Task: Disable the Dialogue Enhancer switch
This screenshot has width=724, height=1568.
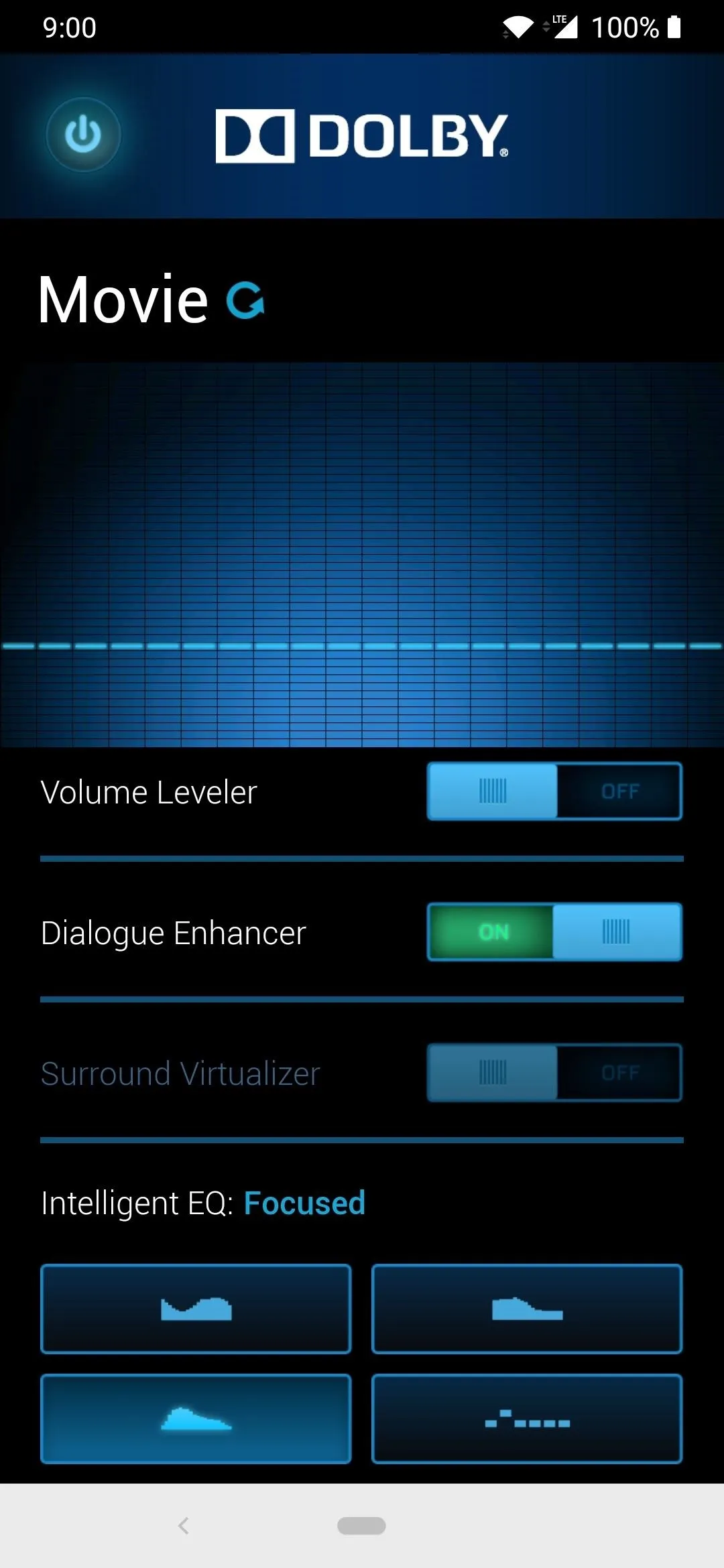Action: tap(554, 932)
